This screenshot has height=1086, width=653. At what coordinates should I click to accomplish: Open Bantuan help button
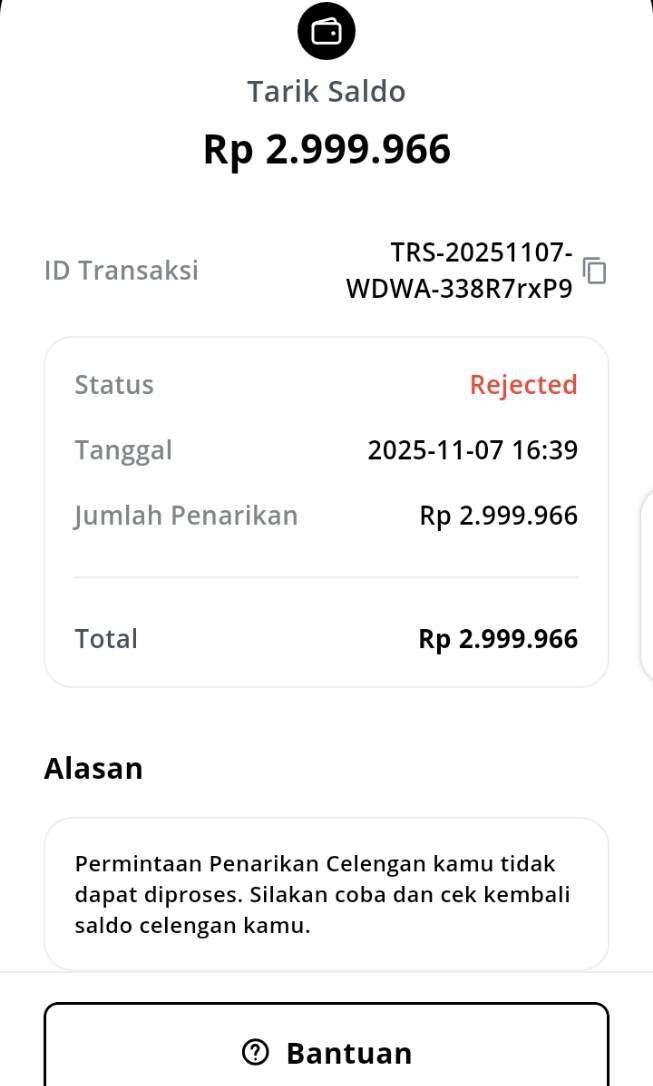click(x=326, y=1051)
